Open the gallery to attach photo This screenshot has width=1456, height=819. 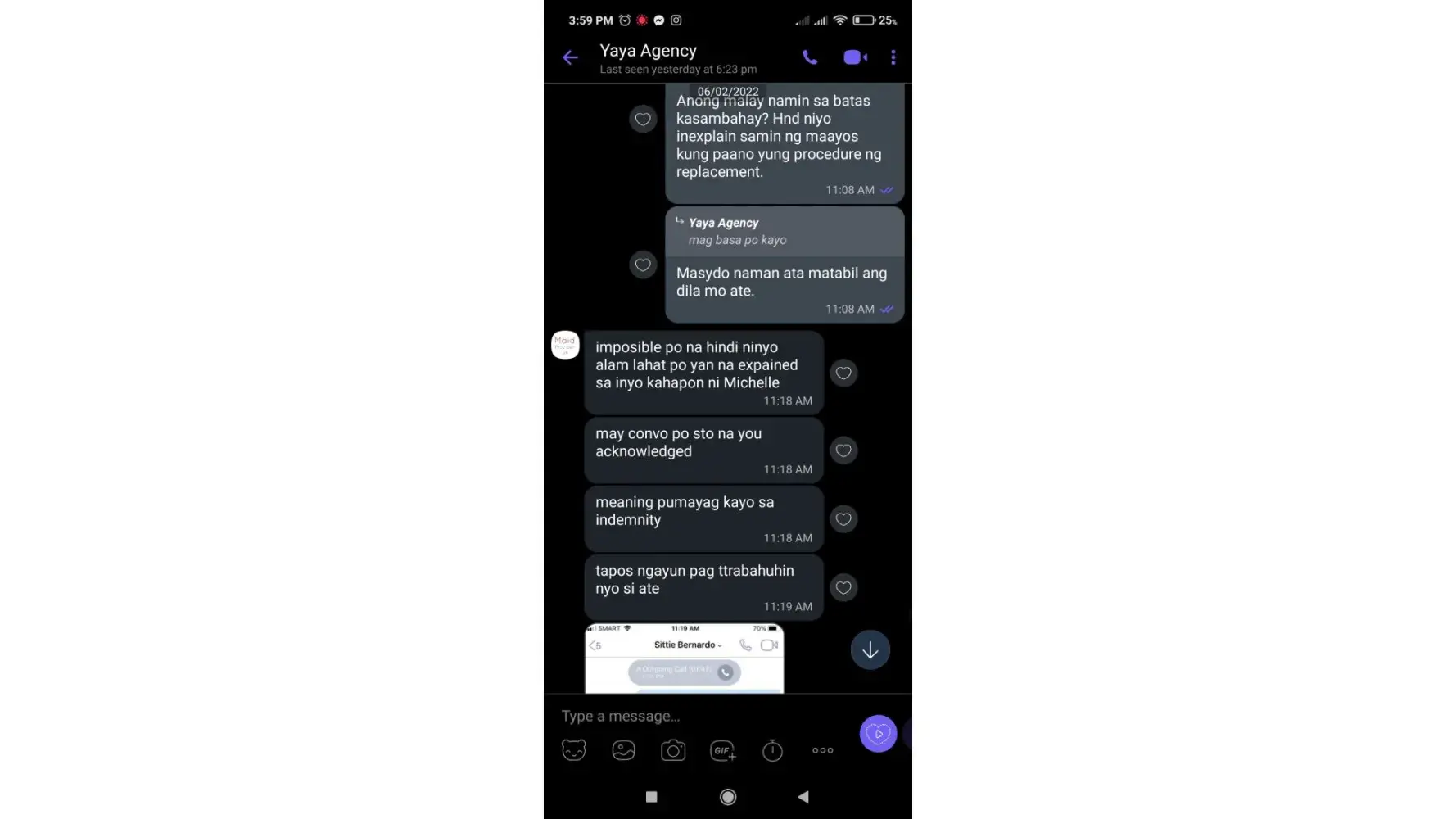[623, 750]
